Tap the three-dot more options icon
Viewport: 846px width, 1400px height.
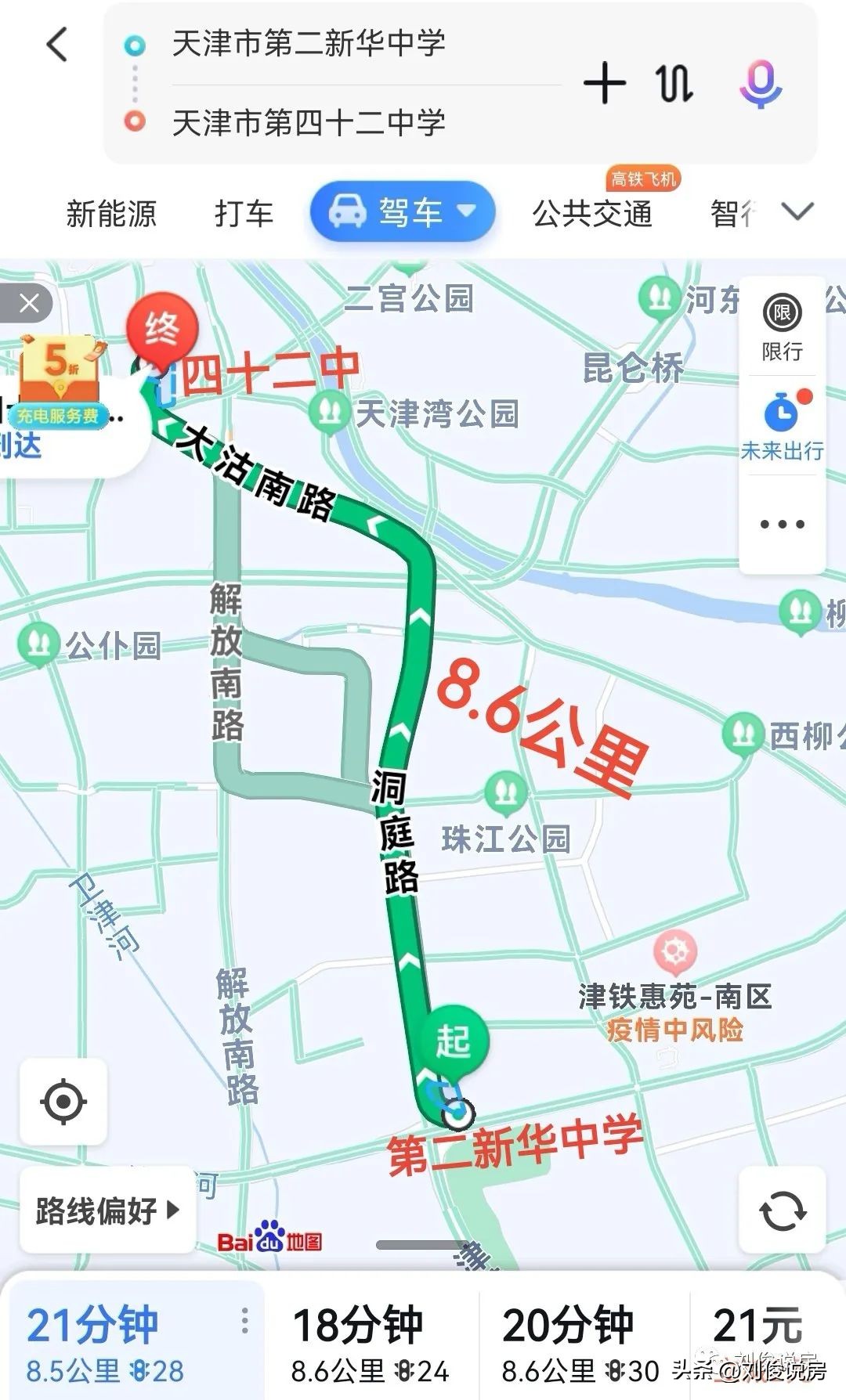tap(781, 517)
